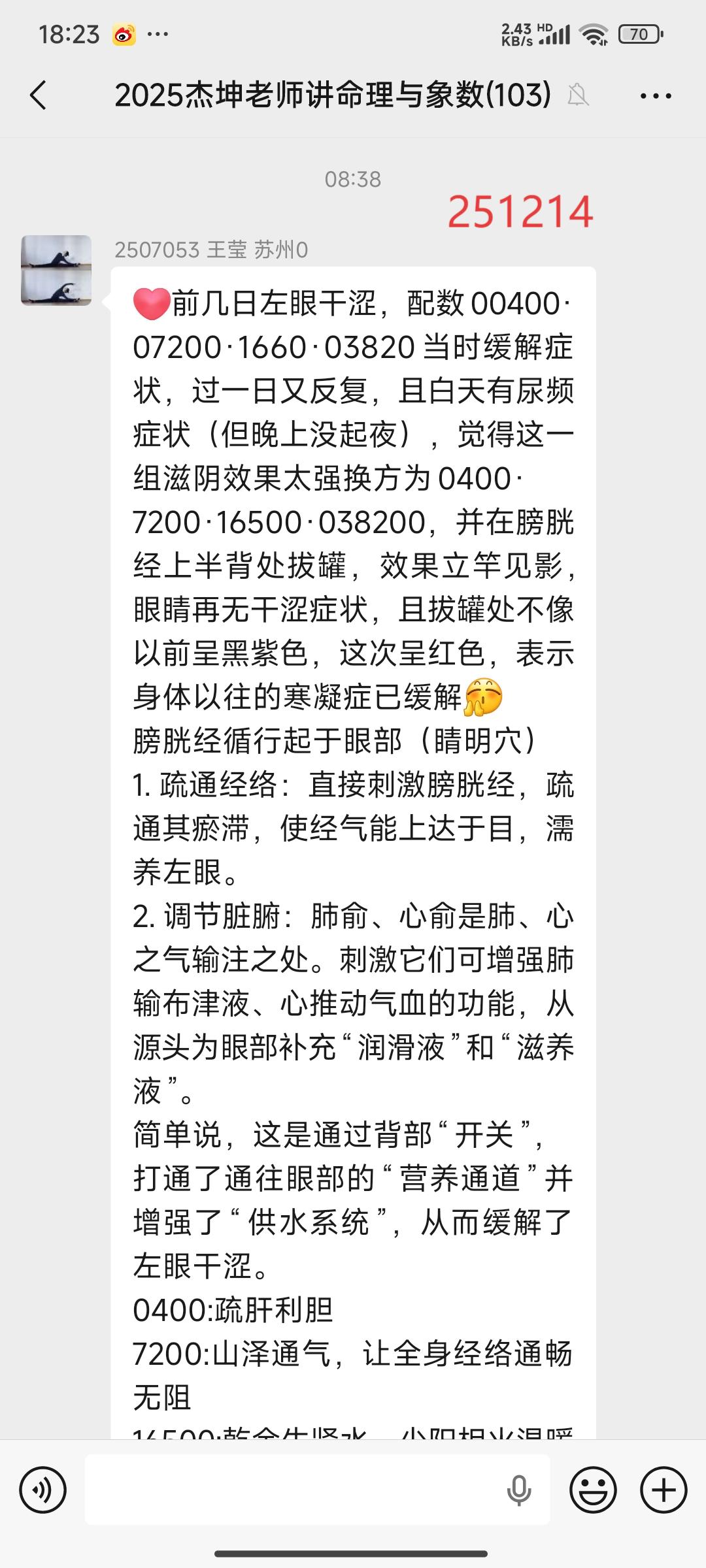Tap the back arrow to exit chat

click(37, 94)
